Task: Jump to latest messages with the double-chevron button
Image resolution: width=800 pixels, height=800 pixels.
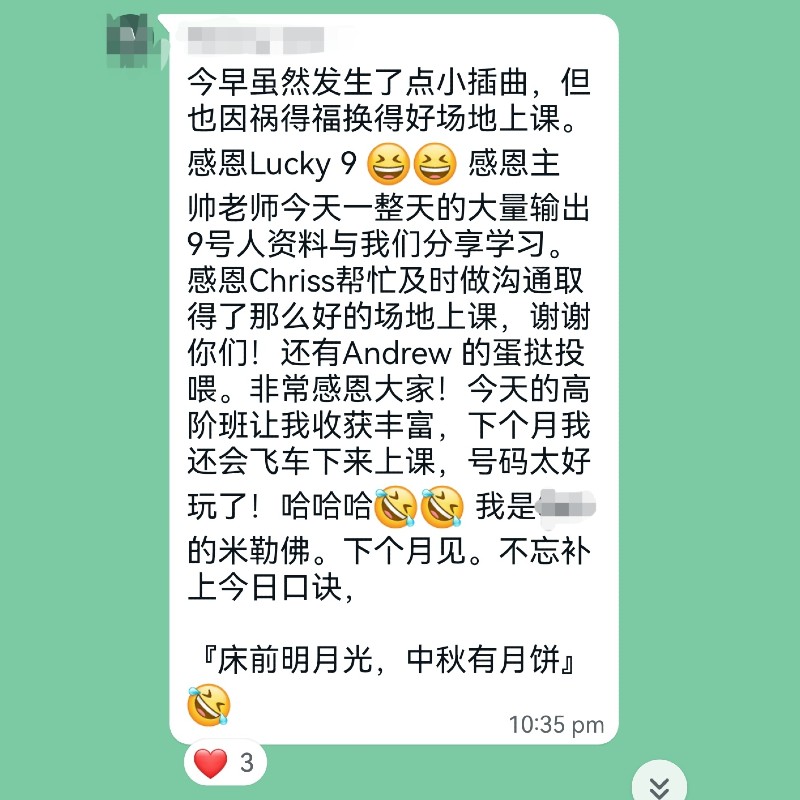Action: 659,784
